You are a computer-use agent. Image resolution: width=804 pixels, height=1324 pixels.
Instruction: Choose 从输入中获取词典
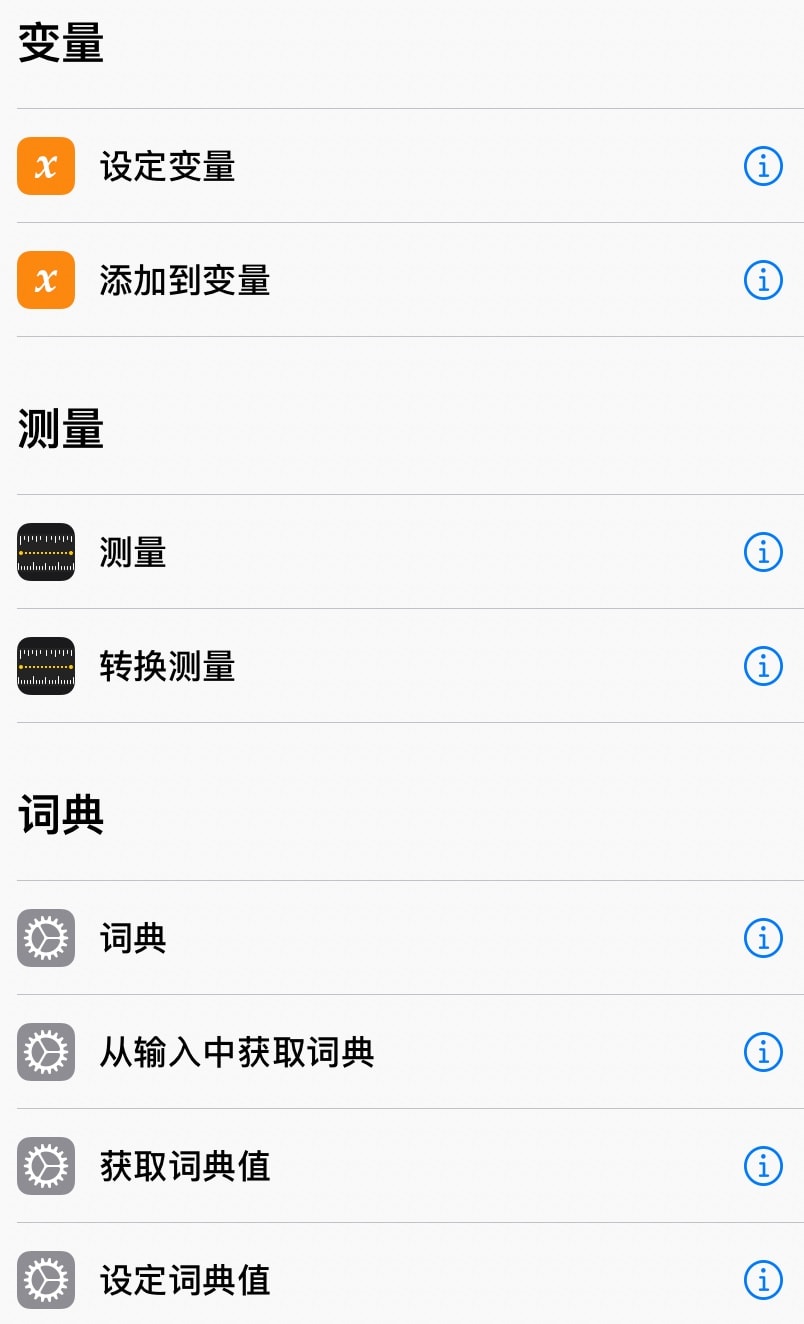[402, 1052]
